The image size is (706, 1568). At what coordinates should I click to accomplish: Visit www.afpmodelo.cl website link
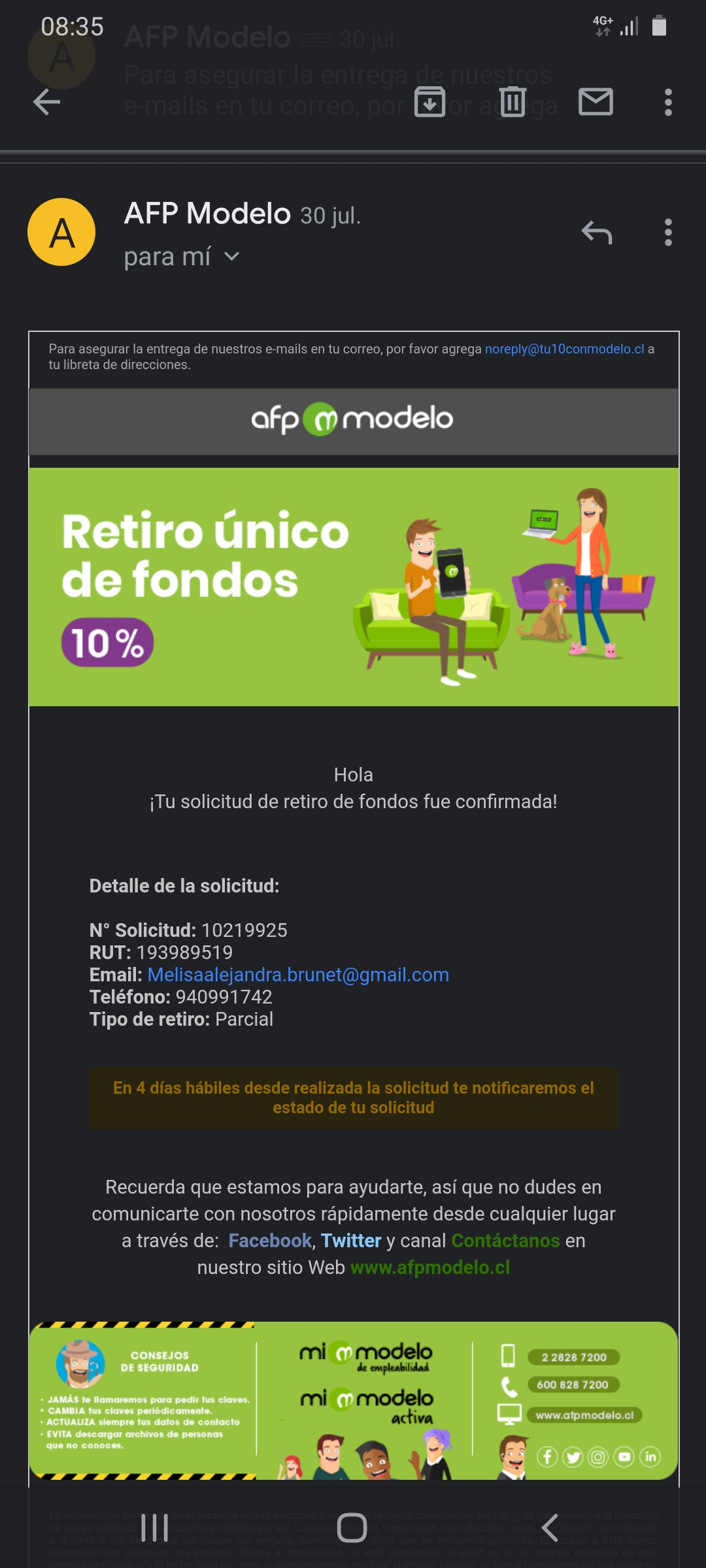pos(430,1267)
